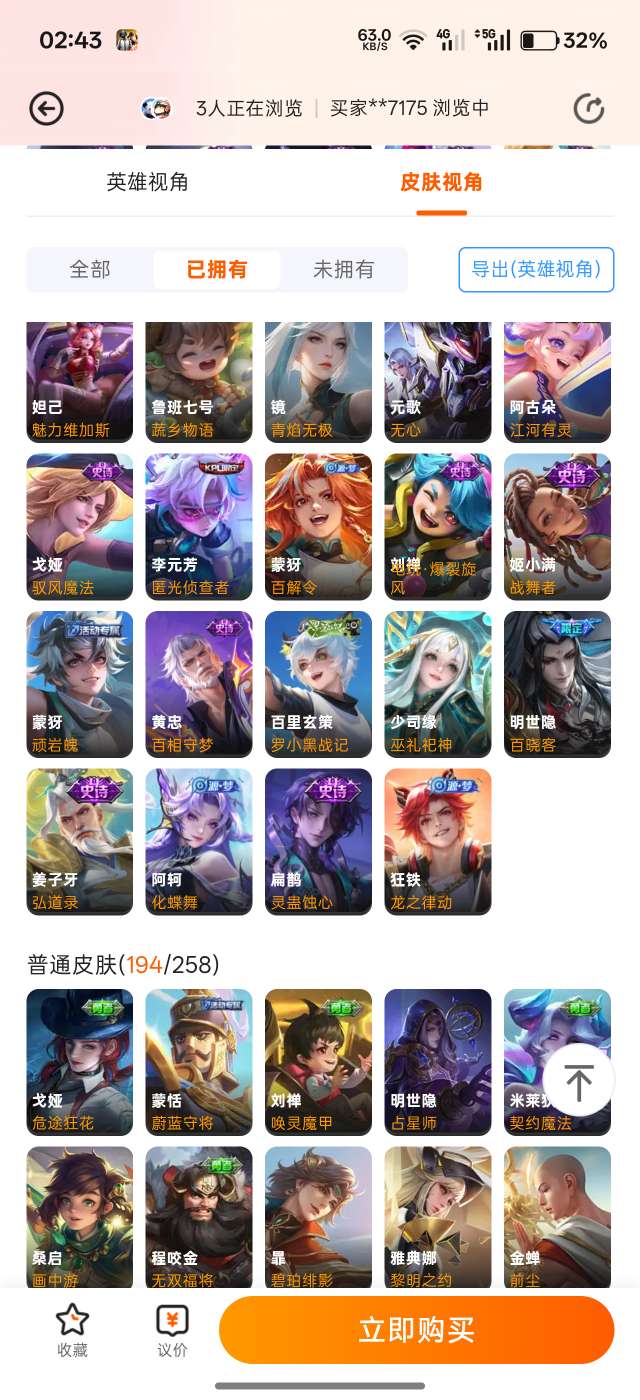Switch filter to 未拥有
The width and height of the screenshot is (640, 1400).
pyautogui.click(x=343, y=269)
